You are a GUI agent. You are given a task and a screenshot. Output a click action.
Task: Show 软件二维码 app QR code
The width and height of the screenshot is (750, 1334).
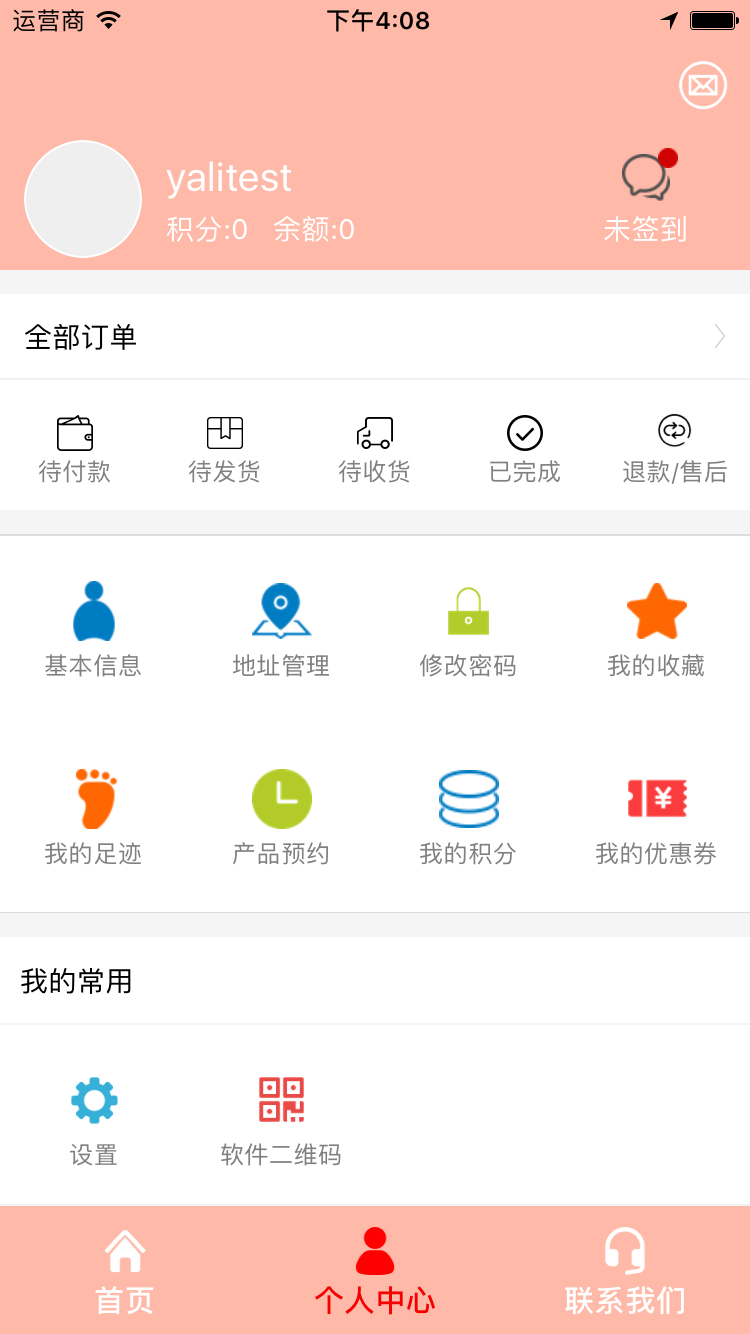281,1120
